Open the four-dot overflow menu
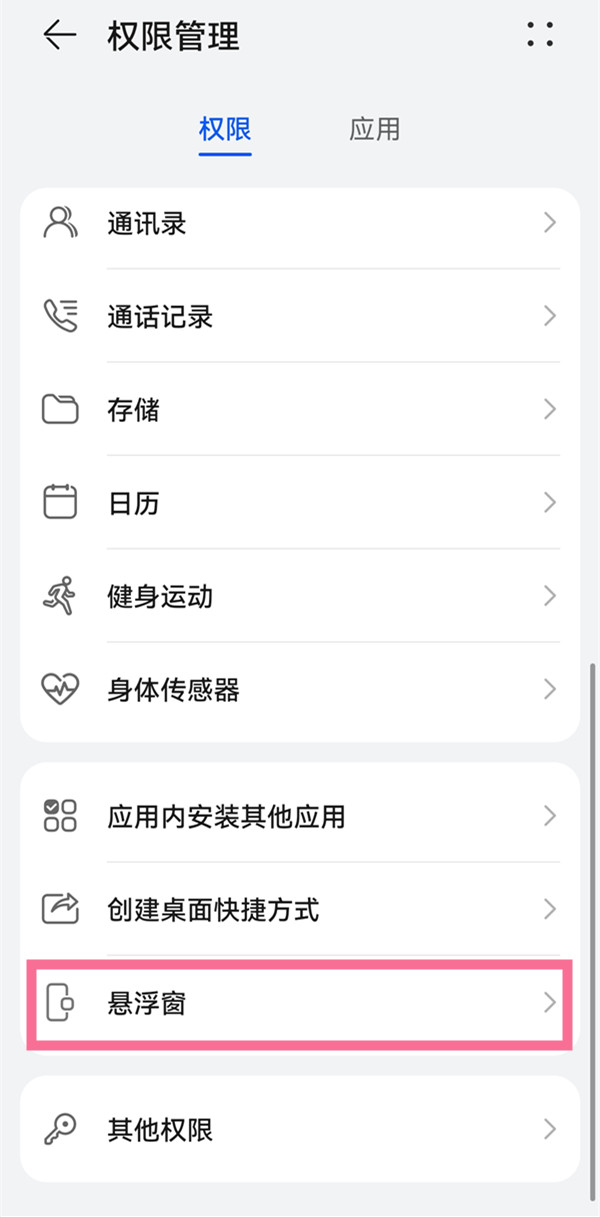The width and height of the screenshot is (600, 1217). [540, 36]
